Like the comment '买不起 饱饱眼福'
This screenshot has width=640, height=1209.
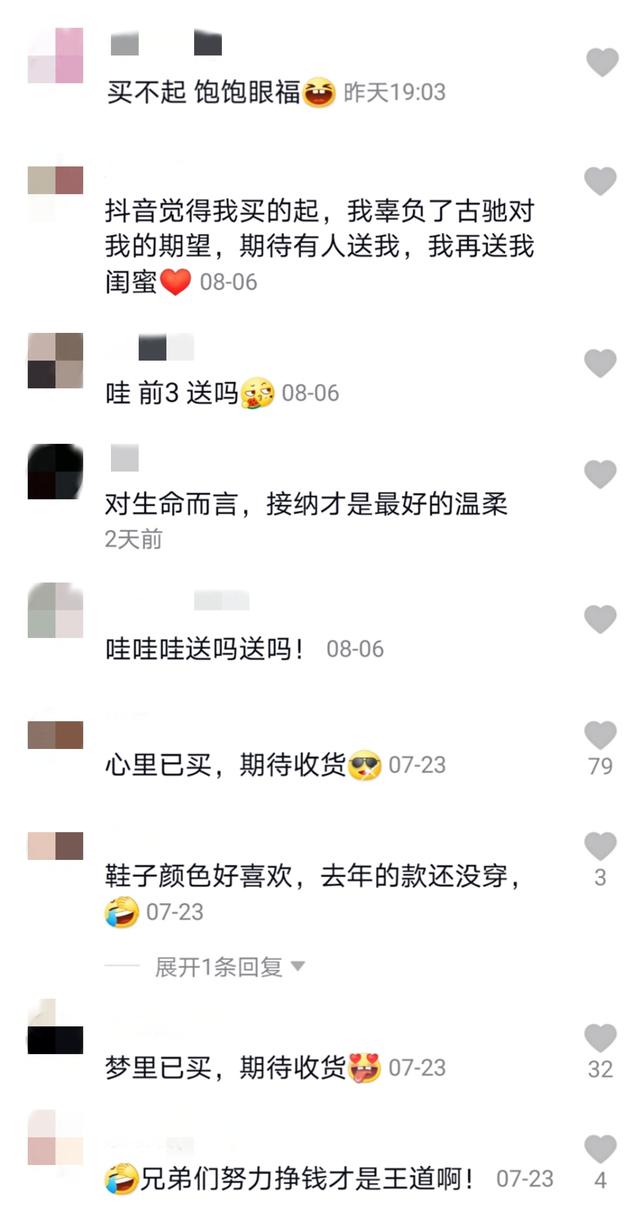tap(601, 63)
